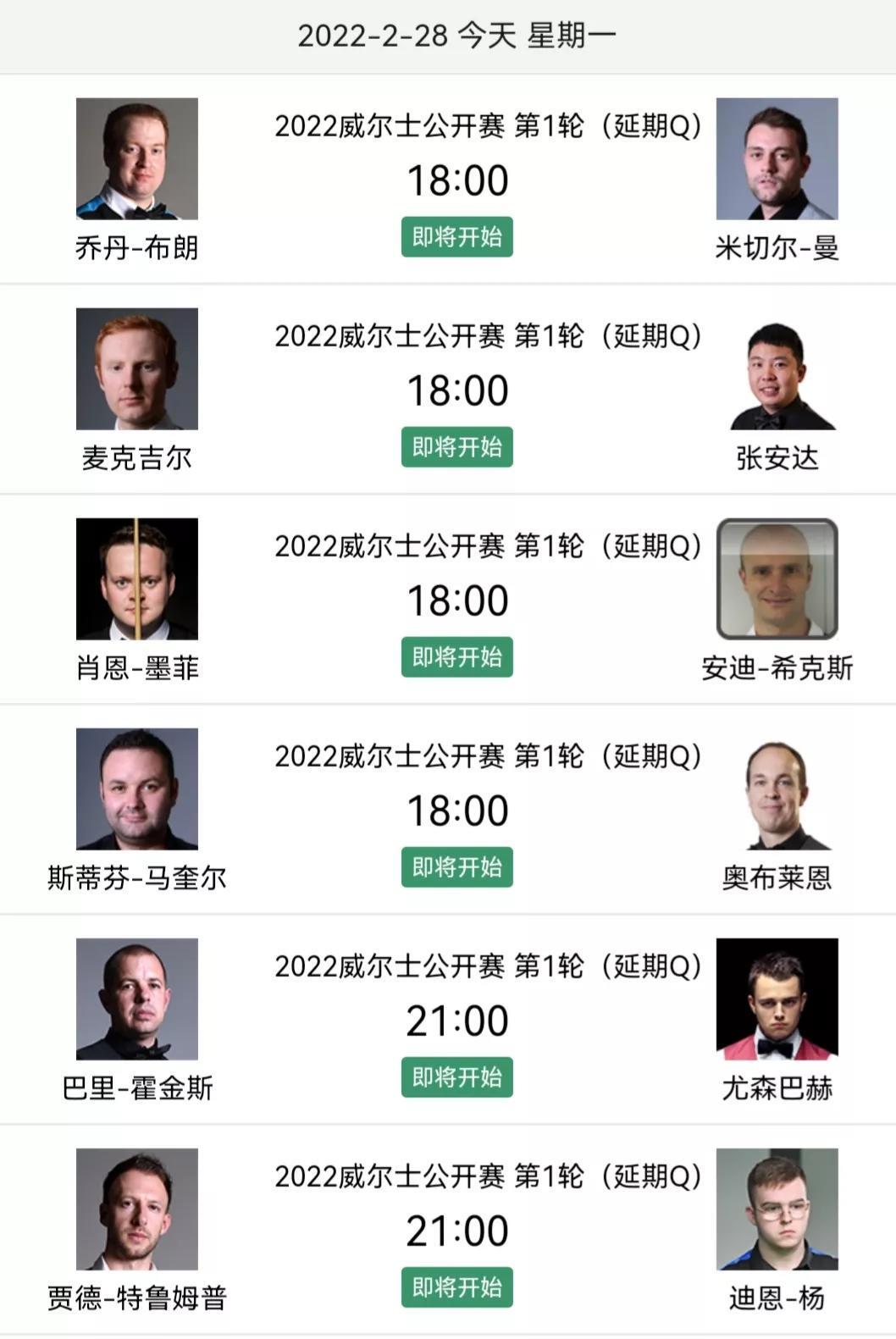Image resolution: width=896 pixels, height=1339 pixels.
Task: Open the 斯蒂芬-马奎尔 vs 奥布莱恩 match
Action: click(457, 811)
